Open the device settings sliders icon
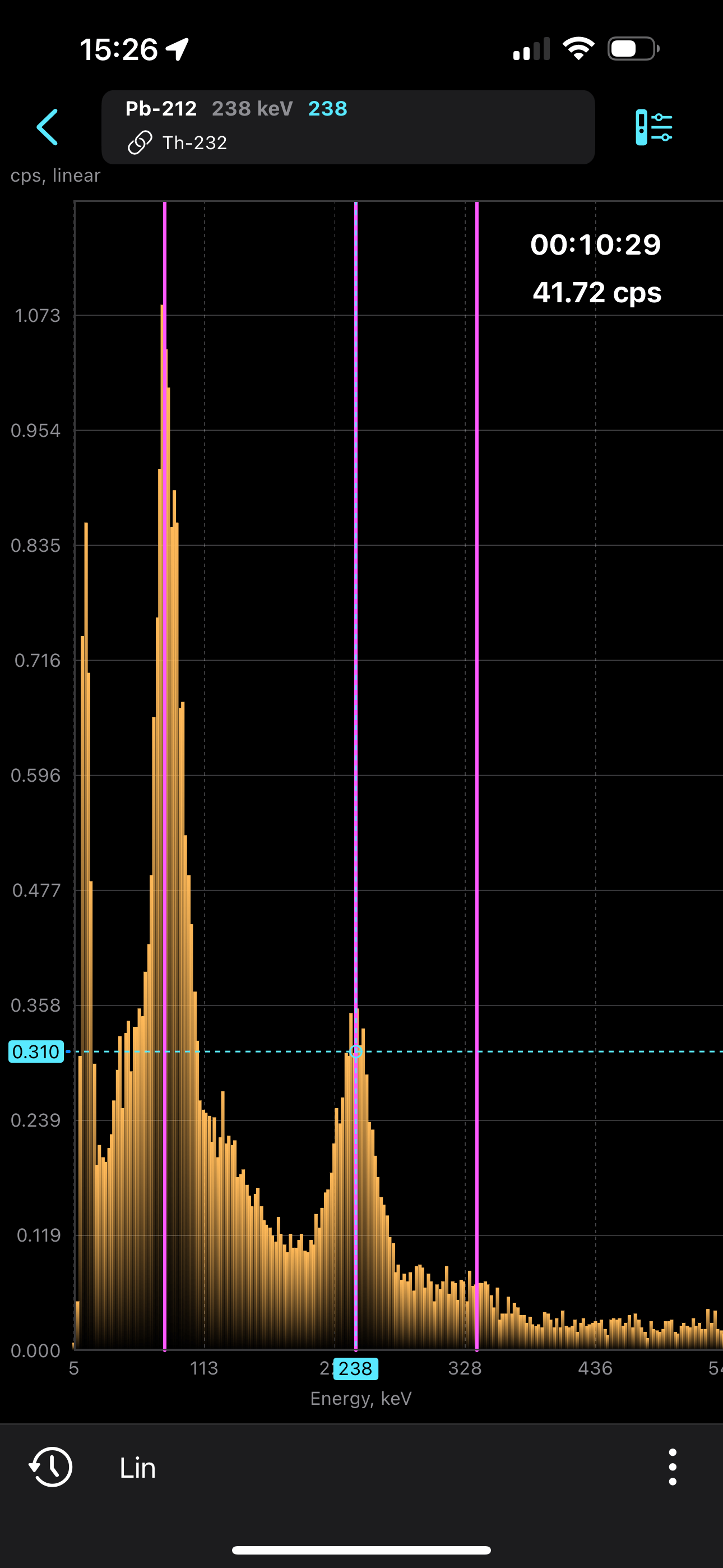This screenshot has height=1568, width=723. 654,127
